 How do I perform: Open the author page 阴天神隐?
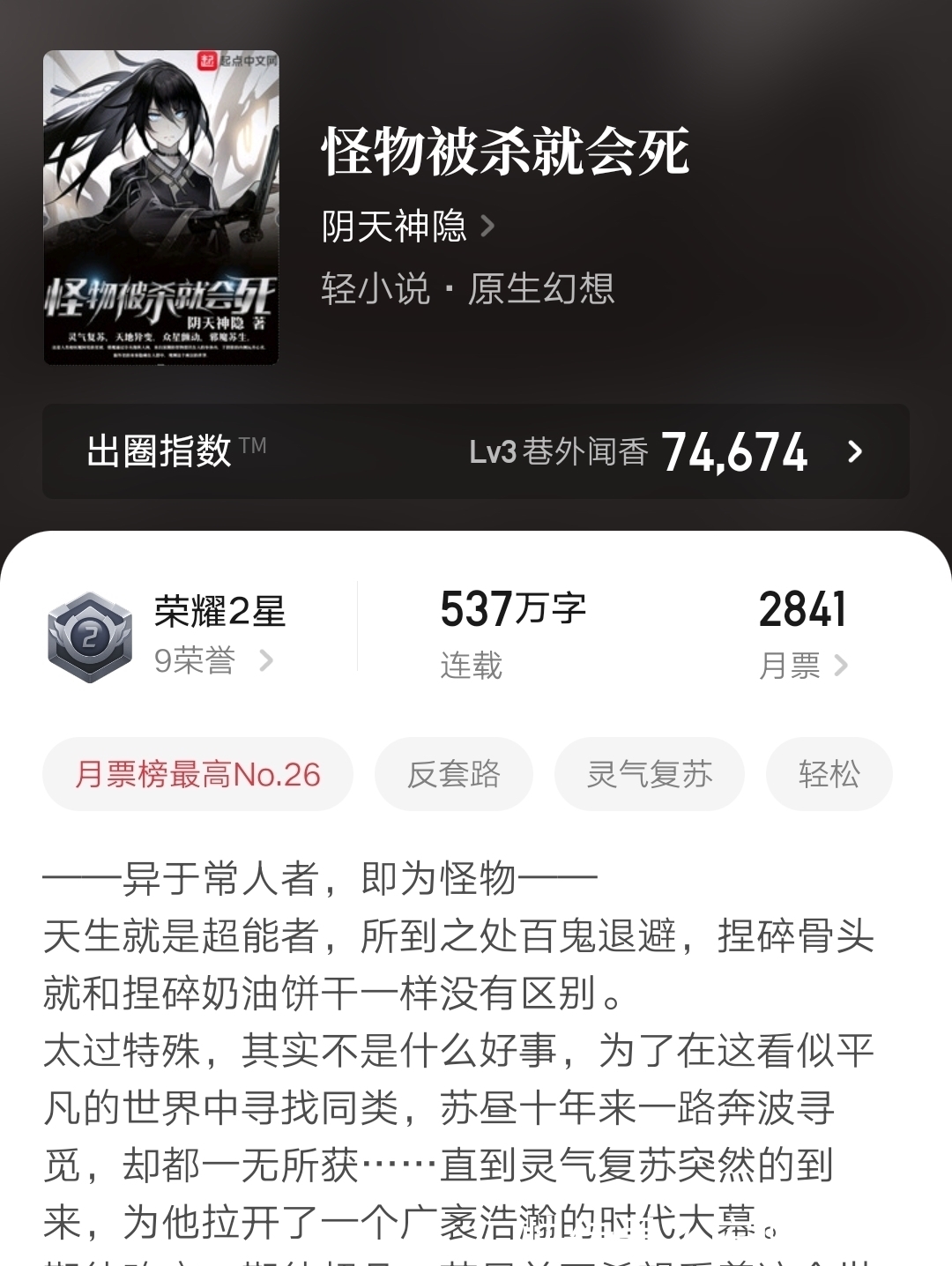click(395, 225)
